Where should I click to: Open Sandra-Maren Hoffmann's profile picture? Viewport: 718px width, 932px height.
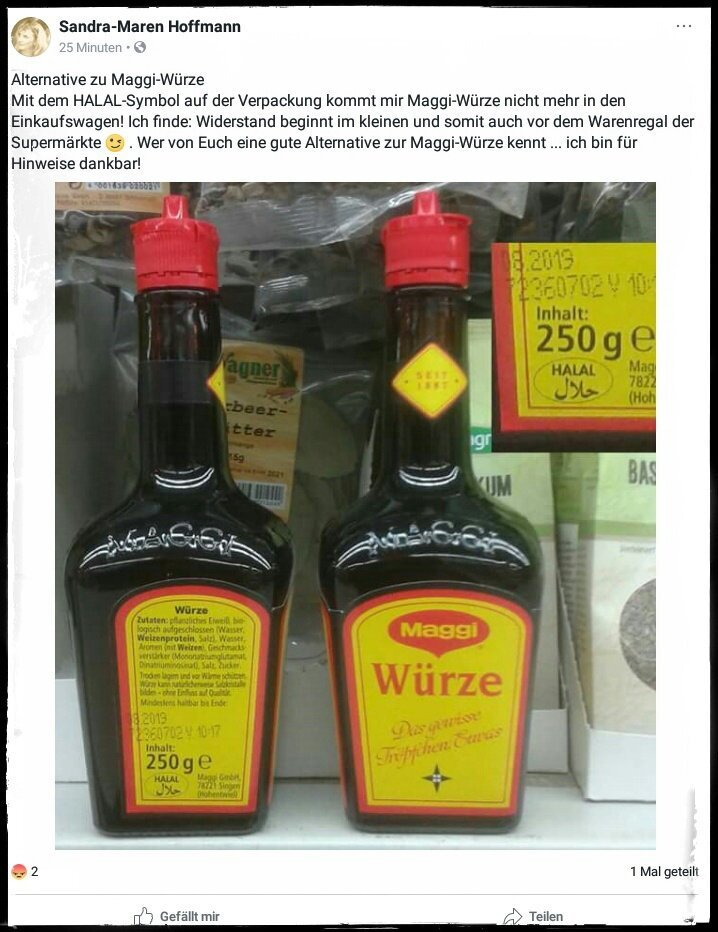click(x=31, y=37)
